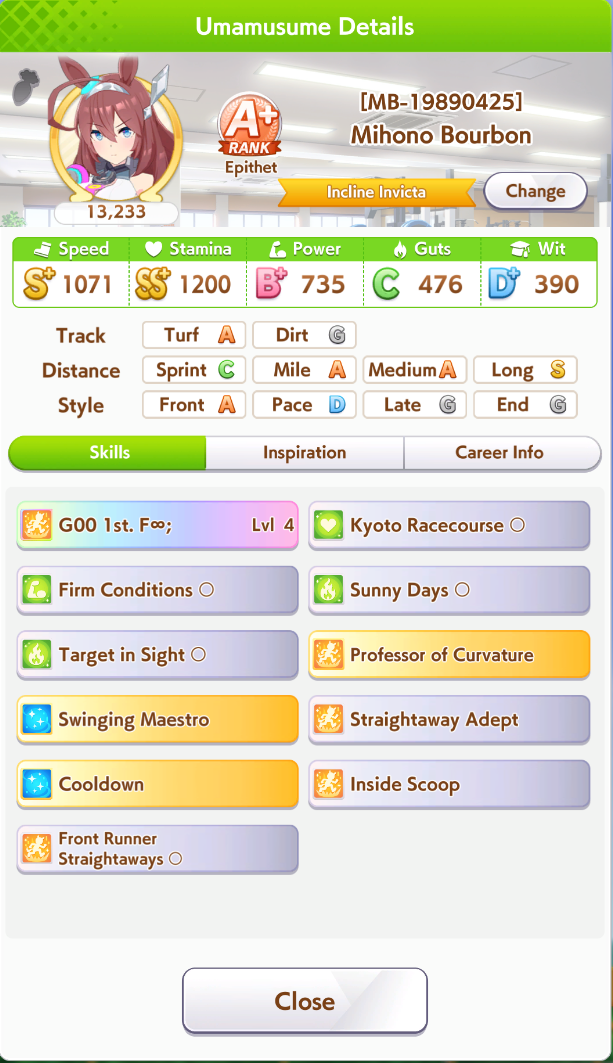View the G00 1st. F∞; unique skill
The image size is (613, 1063).
tap(157, 525)
